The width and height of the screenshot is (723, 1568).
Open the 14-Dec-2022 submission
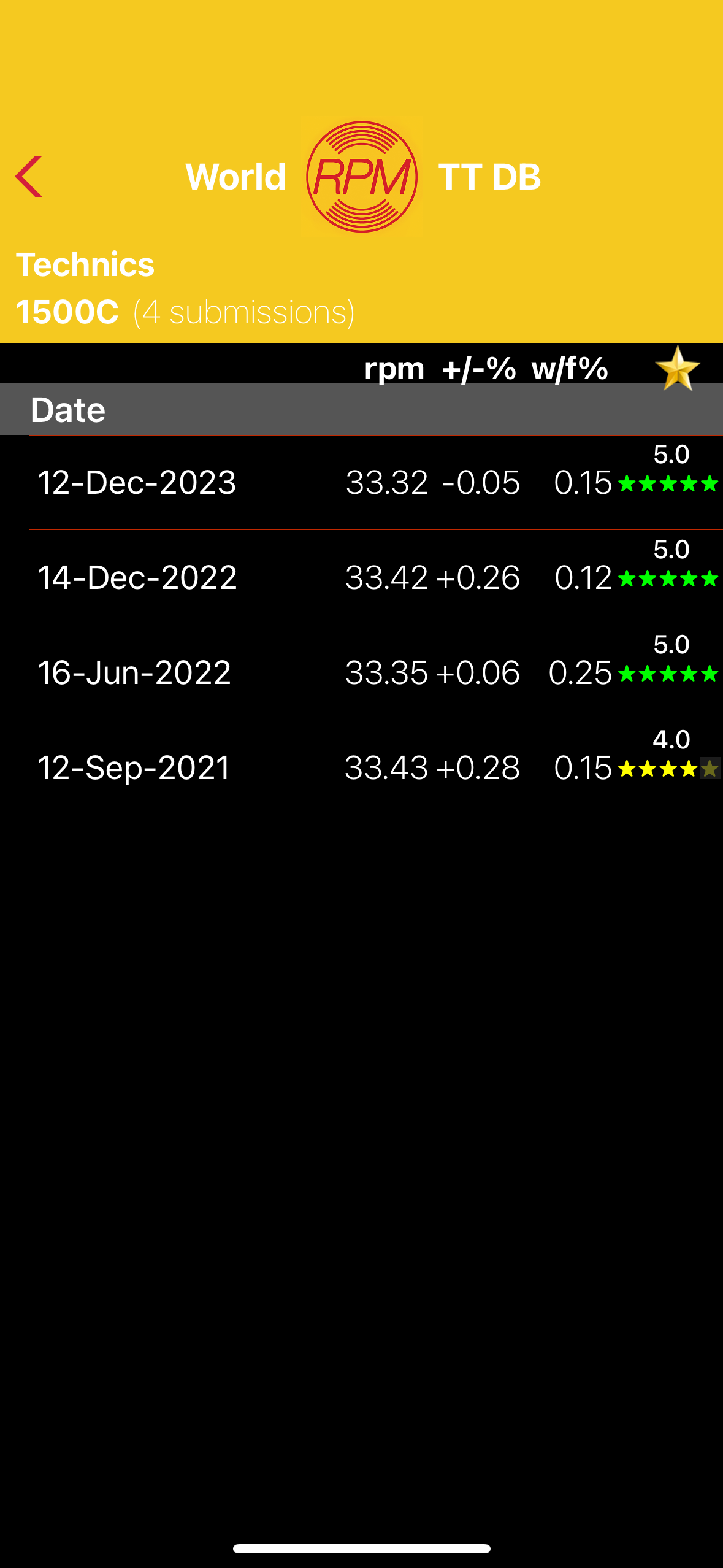pyautogui.click(x=376, y=578)
